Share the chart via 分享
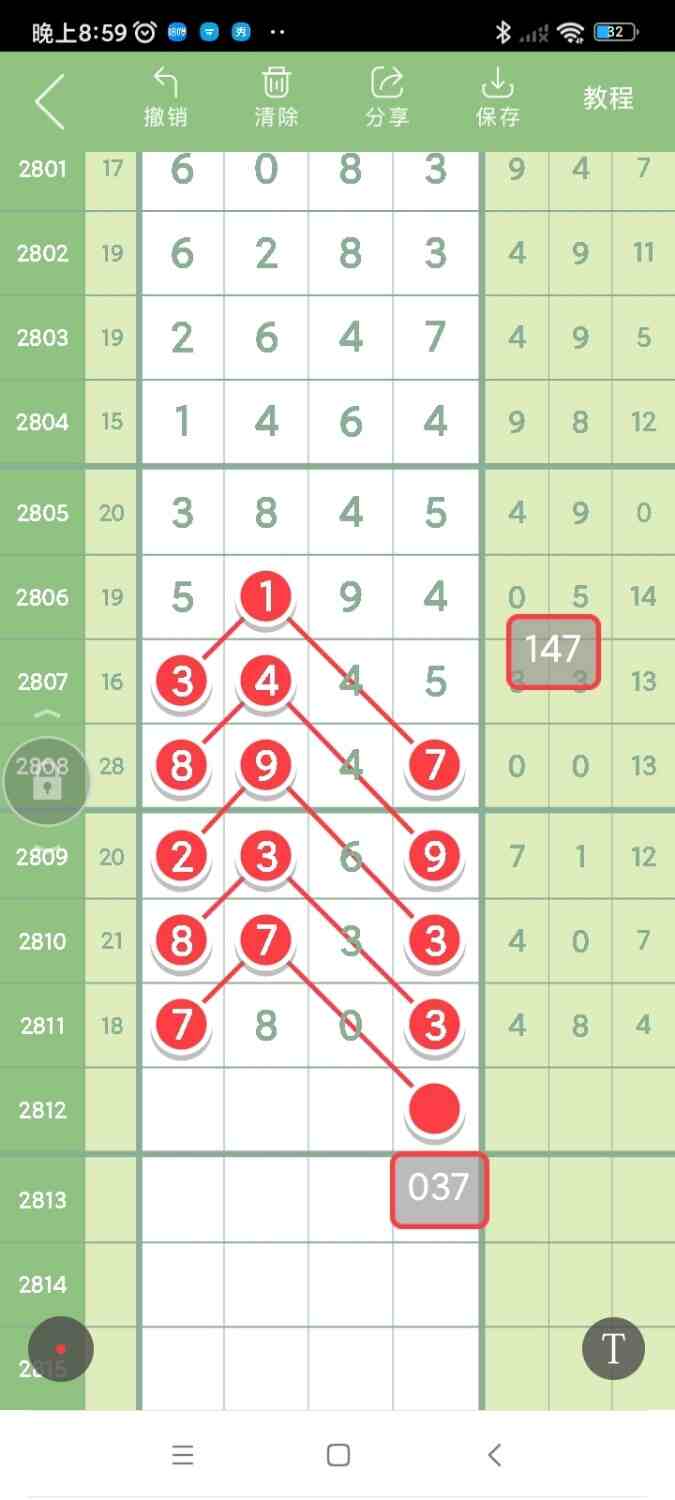Screen dimensions: 675x1500 [387, 98]
